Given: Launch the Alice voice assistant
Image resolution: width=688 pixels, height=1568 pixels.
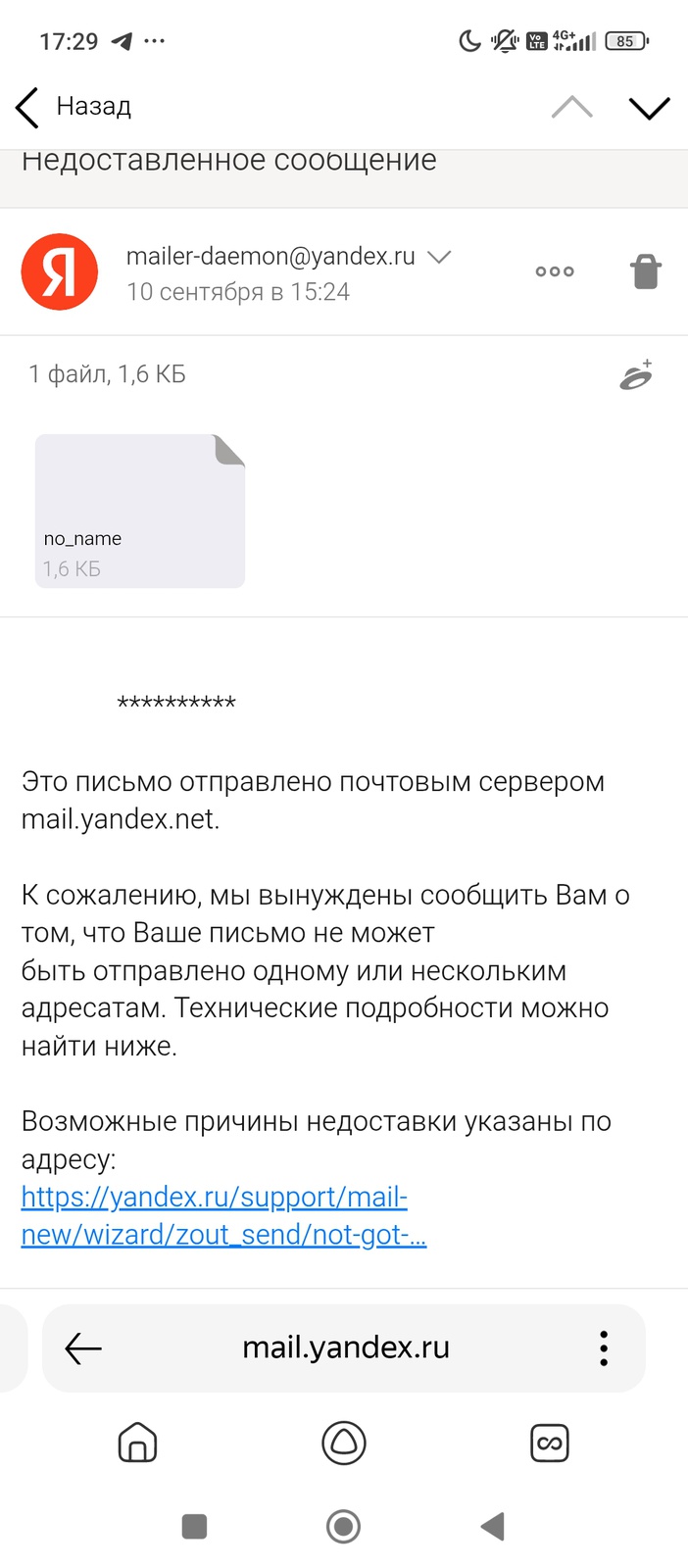Looking at the screenshot, I should tap(344, 1443).
